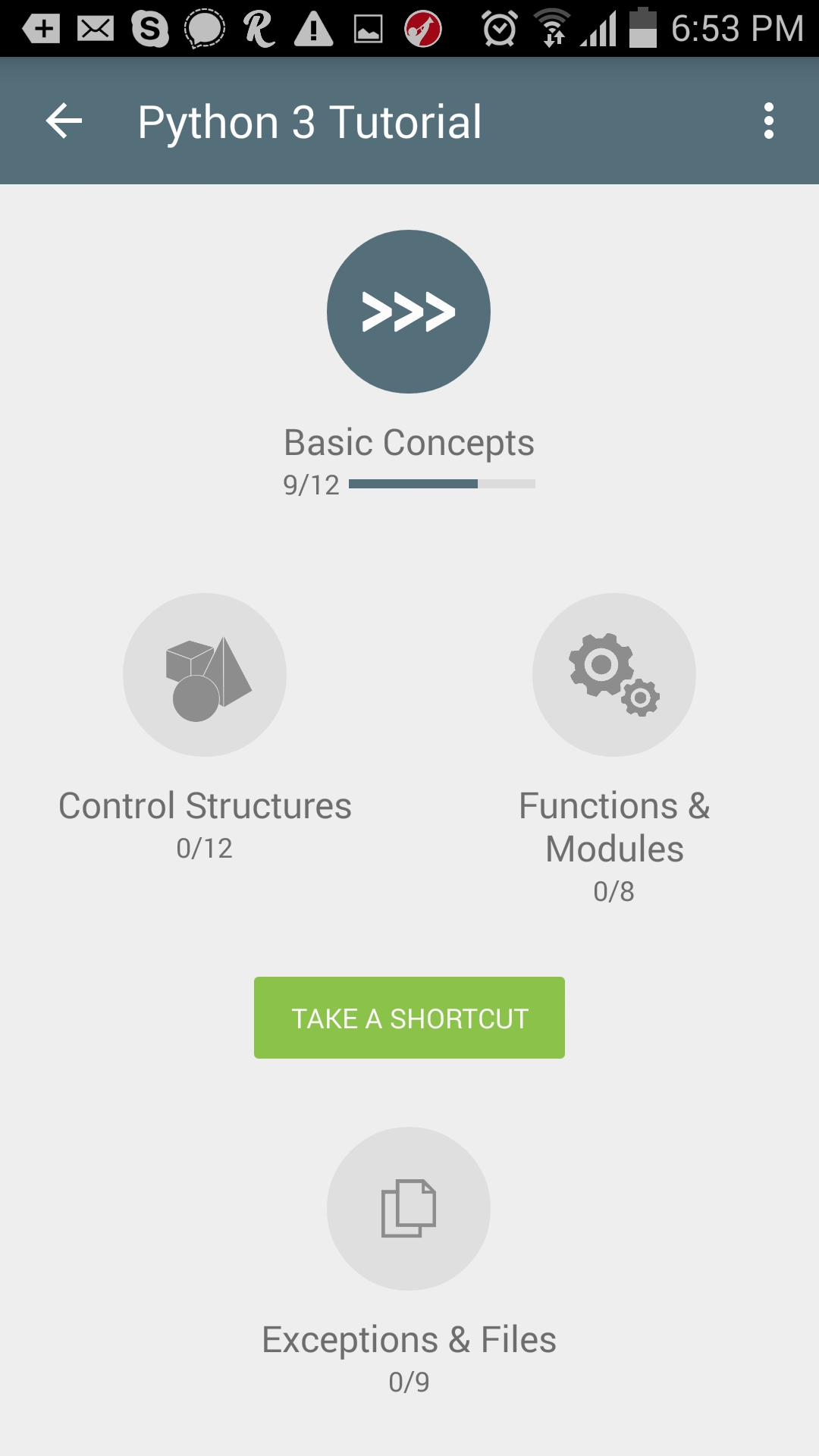Open the three-dot overflow menu

[768, 121]
